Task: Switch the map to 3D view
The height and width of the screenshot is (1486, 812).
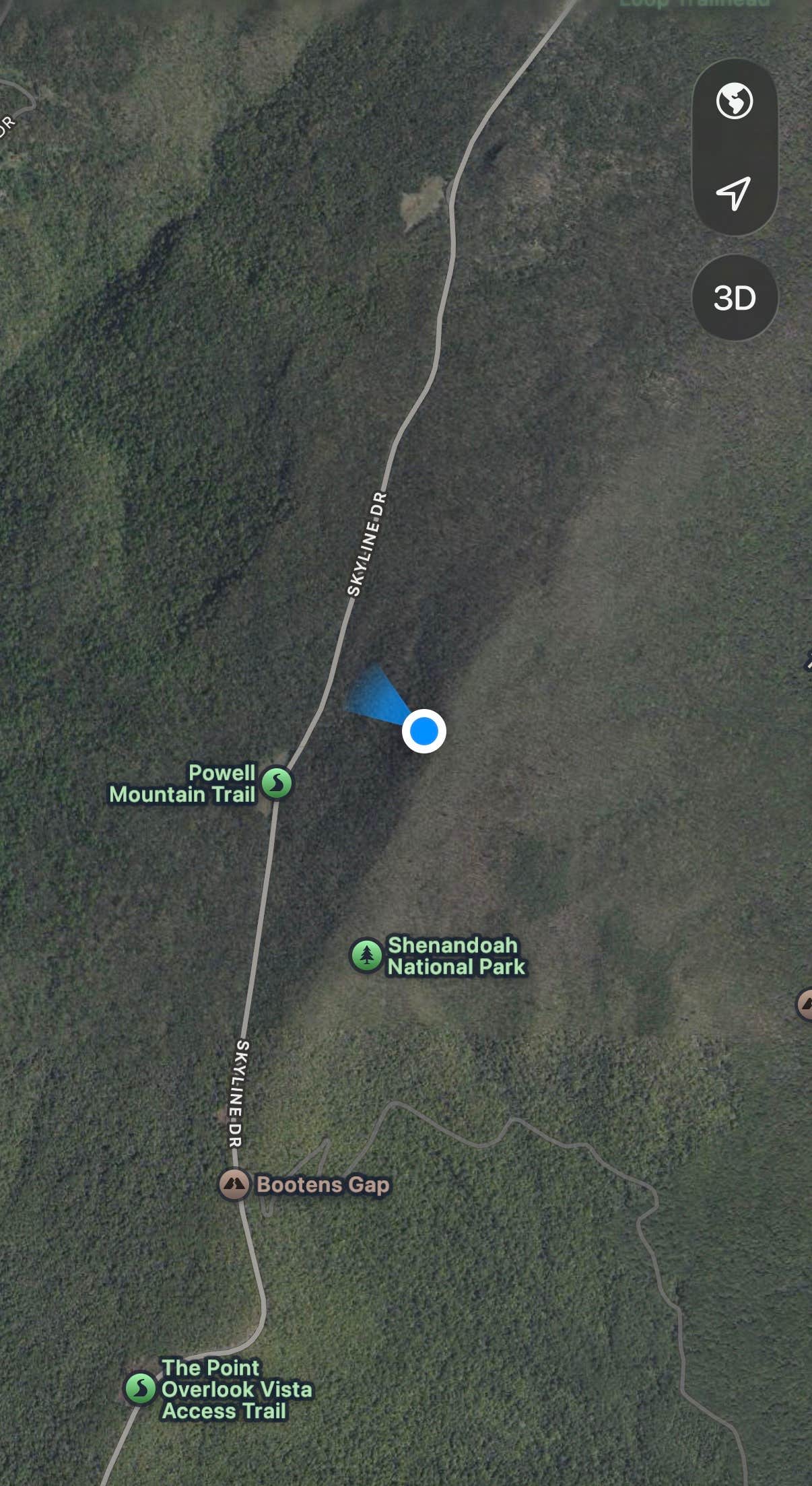Action: (735, 298)
